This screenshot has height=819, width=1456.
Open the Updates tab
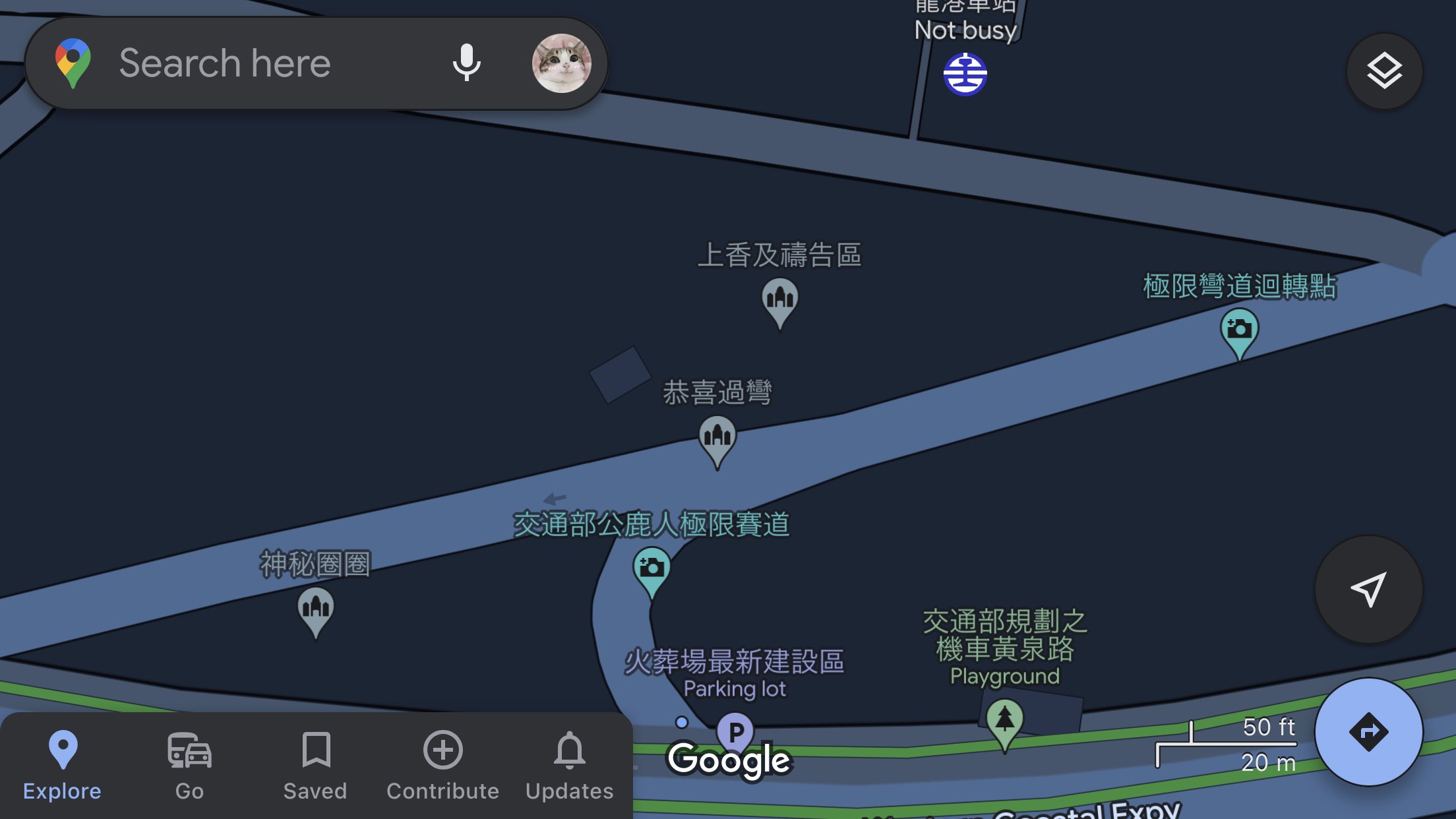point(569,766)
